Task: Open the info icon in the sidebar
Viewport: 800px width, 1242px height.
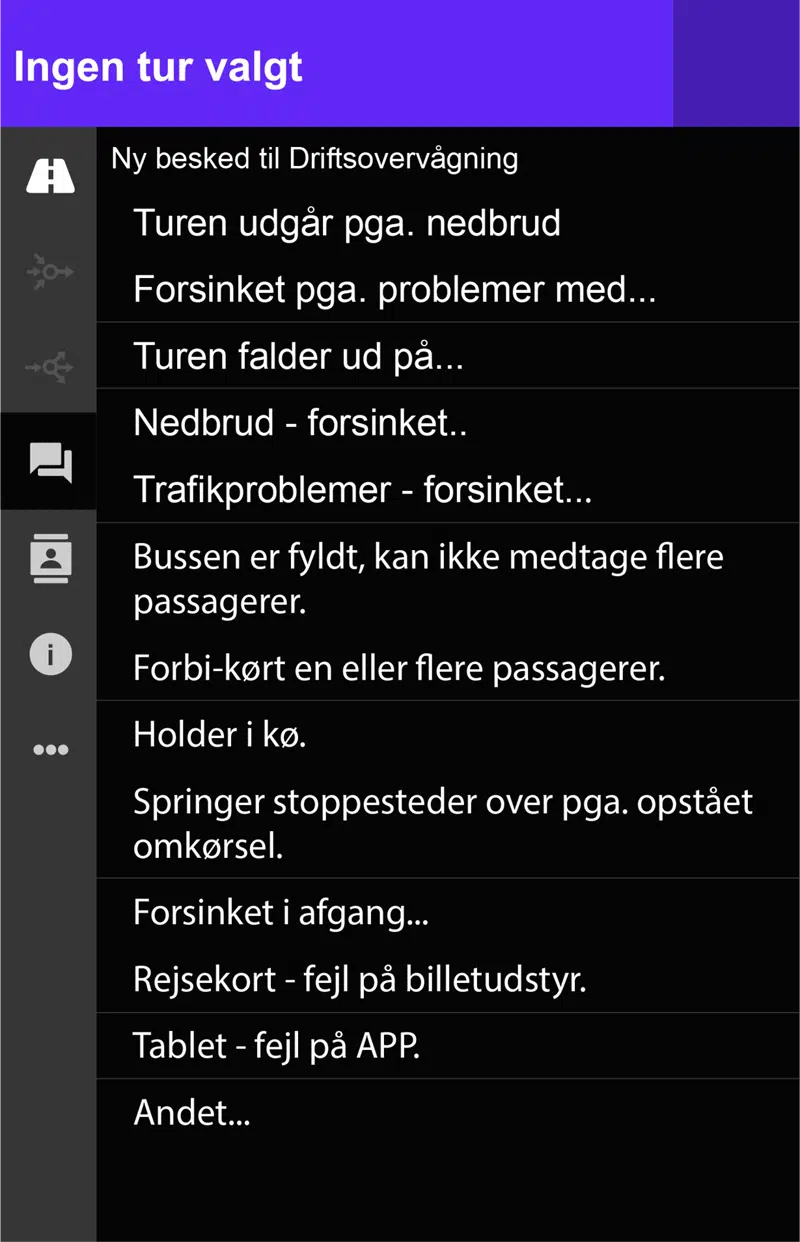Action: [50, 655]
